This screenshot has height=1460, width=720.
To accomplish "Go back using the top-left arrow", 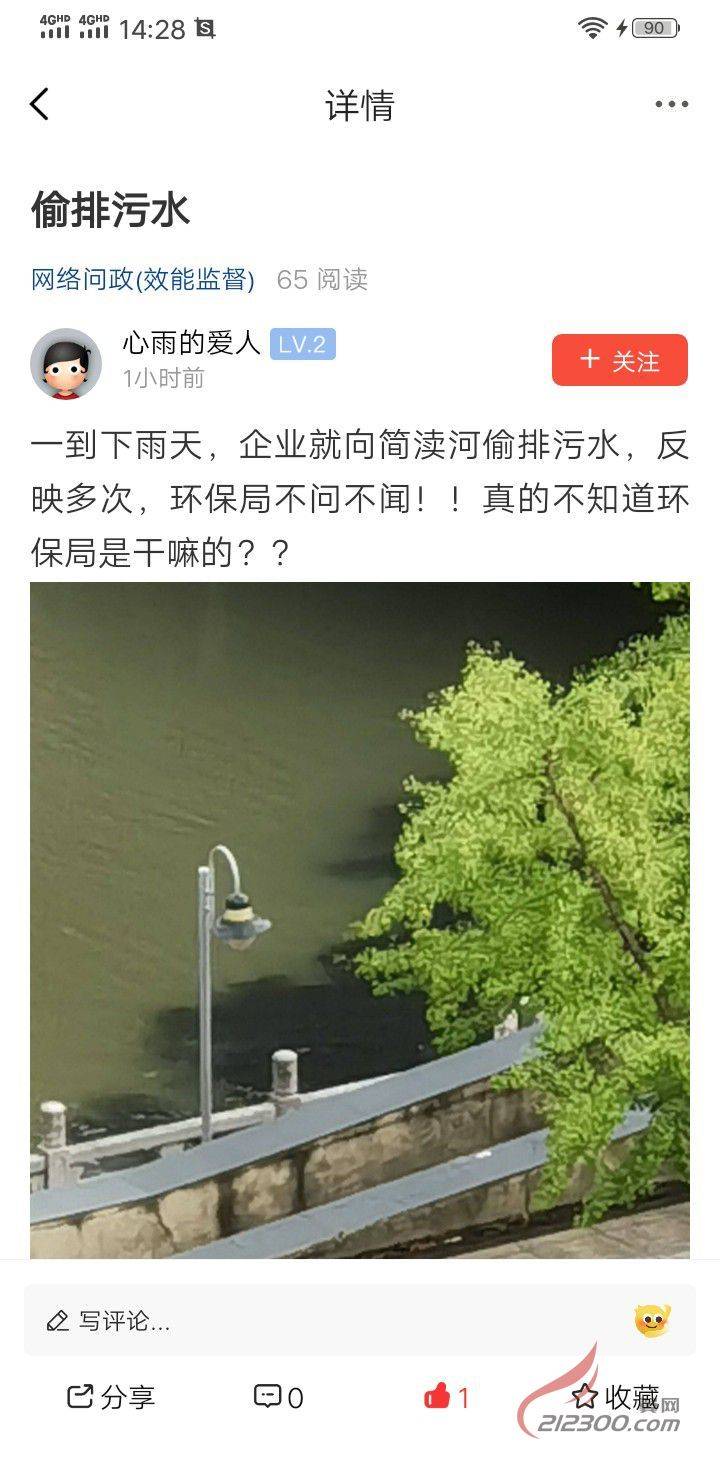I will click(x=39, y=104).
